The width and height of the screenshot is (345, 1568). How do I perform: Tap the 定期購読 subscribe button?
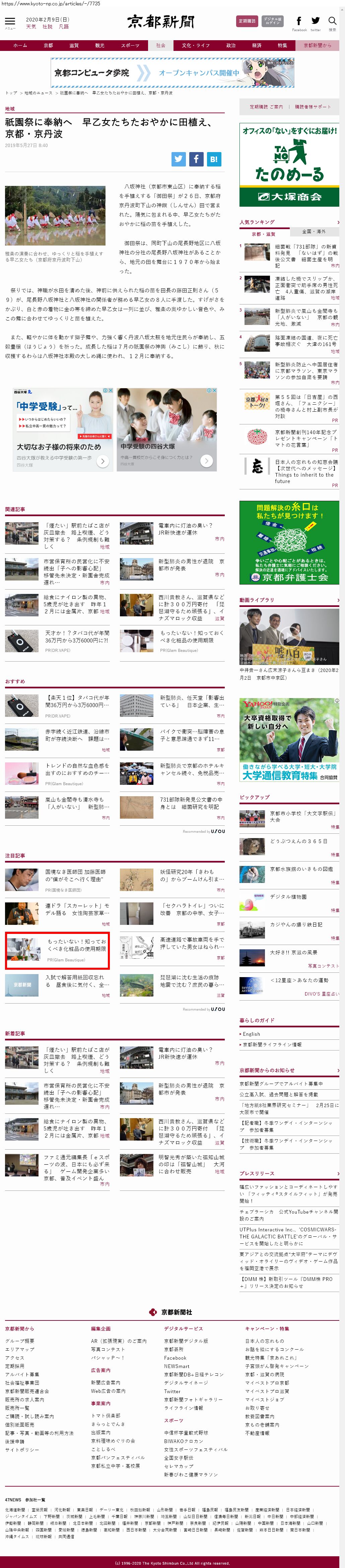pos(247,21)
